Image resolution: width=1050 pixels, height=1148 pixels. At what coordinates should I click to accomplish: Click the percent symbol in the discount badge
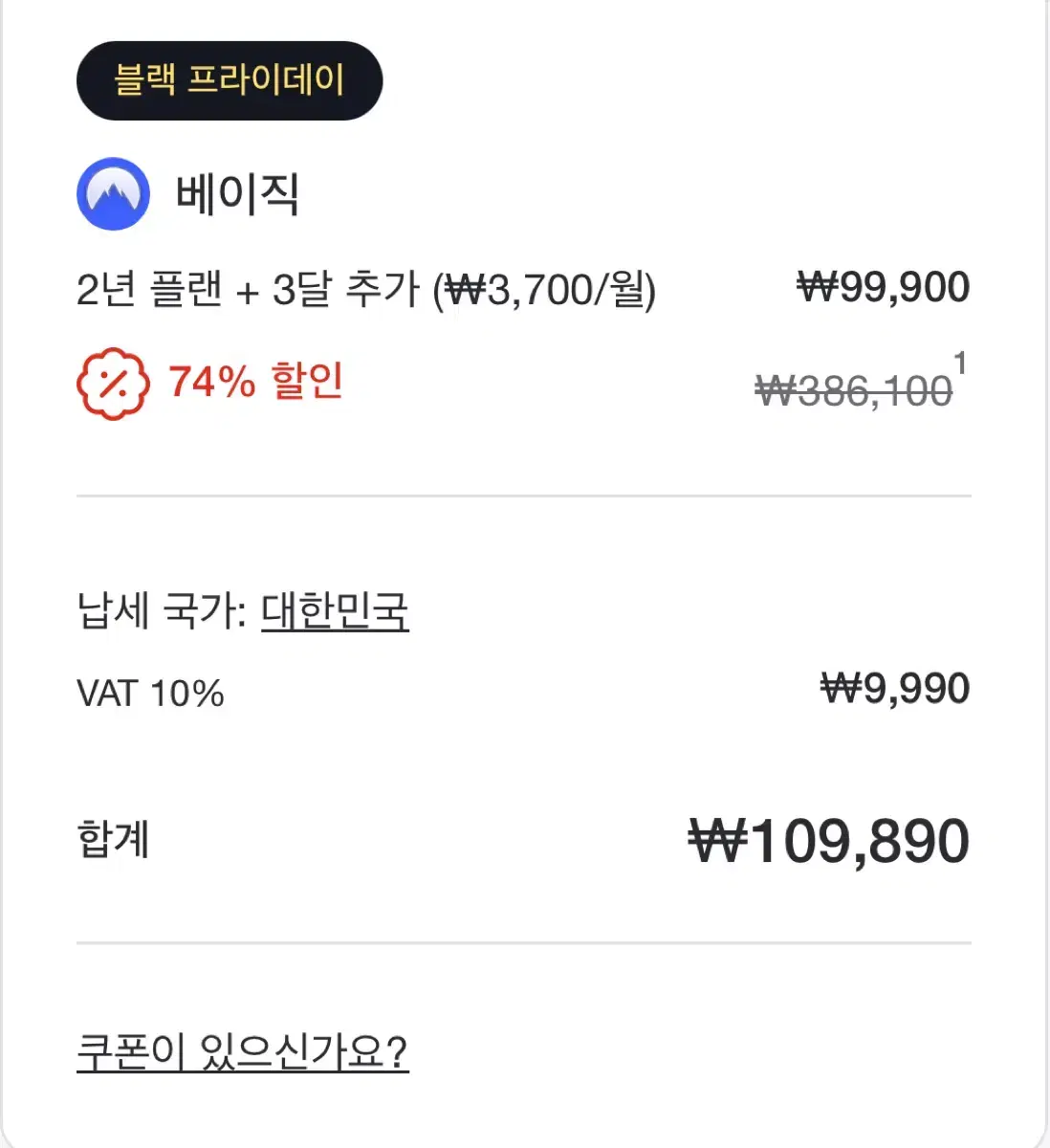pos(112,383)
